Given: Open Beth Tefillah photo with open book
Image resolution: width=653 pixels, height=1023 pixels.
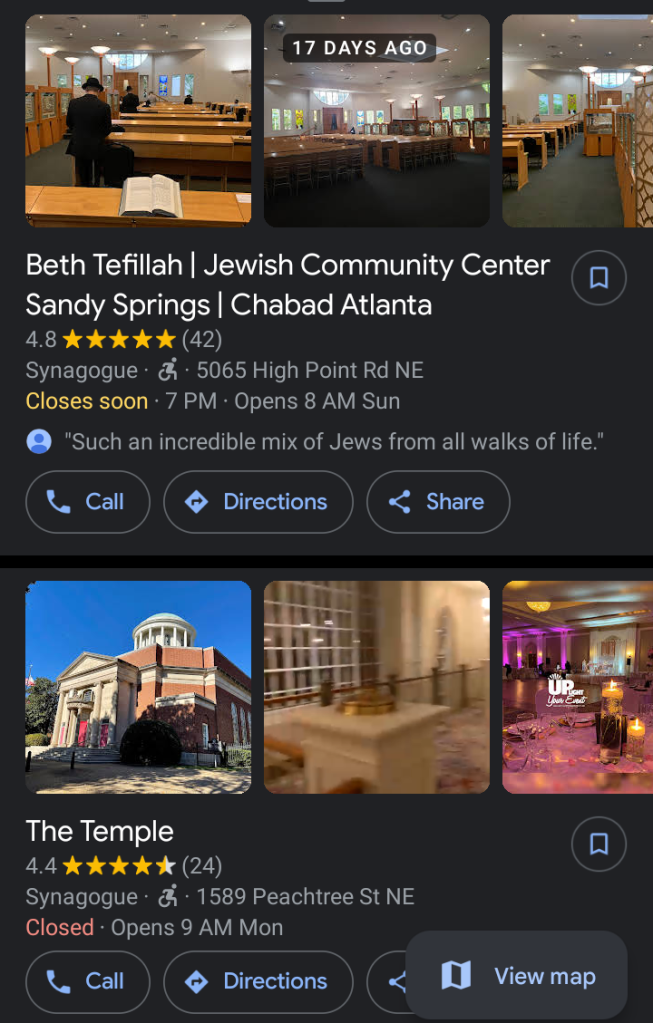Looking at the screenshot, I should click(x=138, y=120).
